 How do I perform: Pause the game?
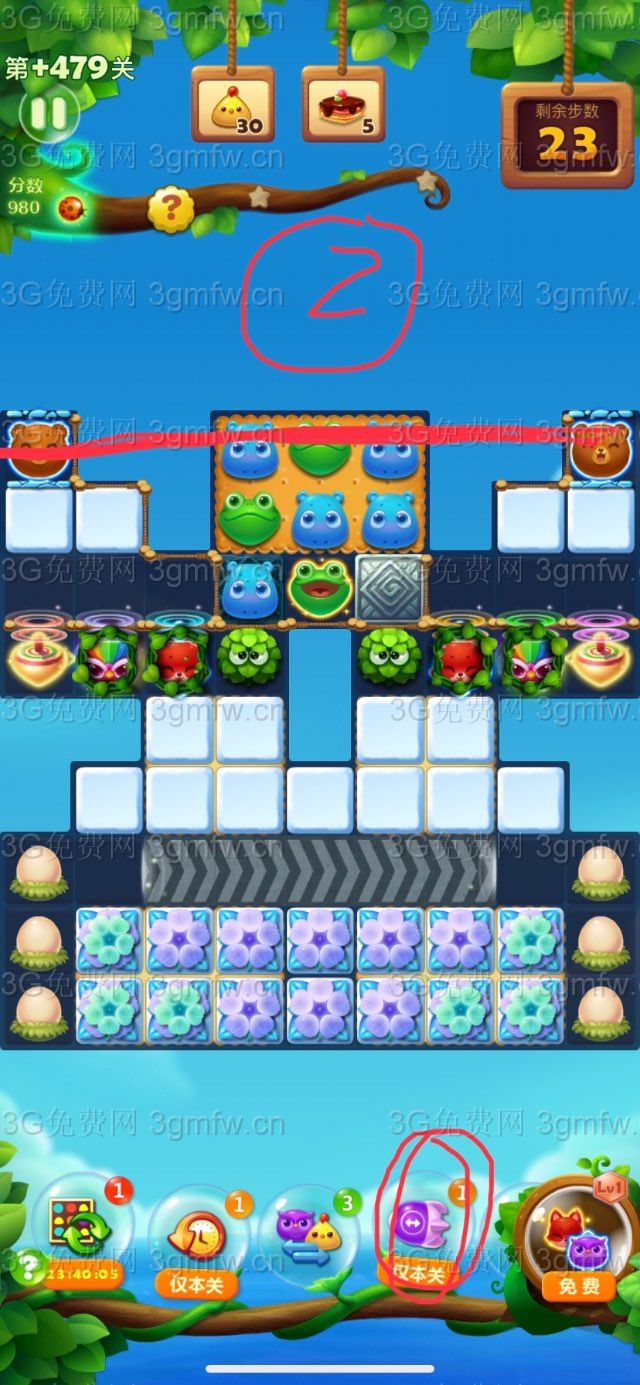pyautogui.click(x=48, y=113)
